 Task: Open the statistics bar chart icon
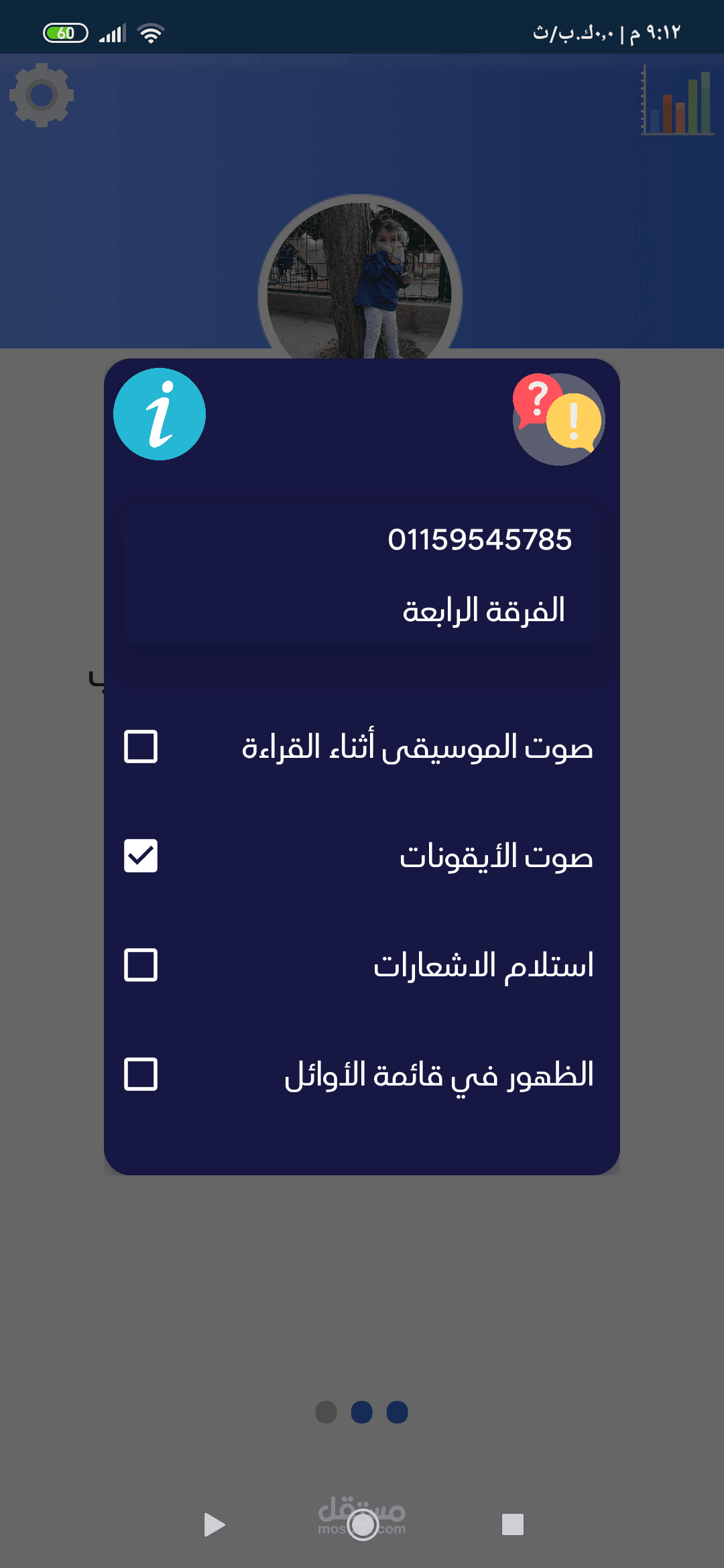pyautogui.click(x=677, y=100)
